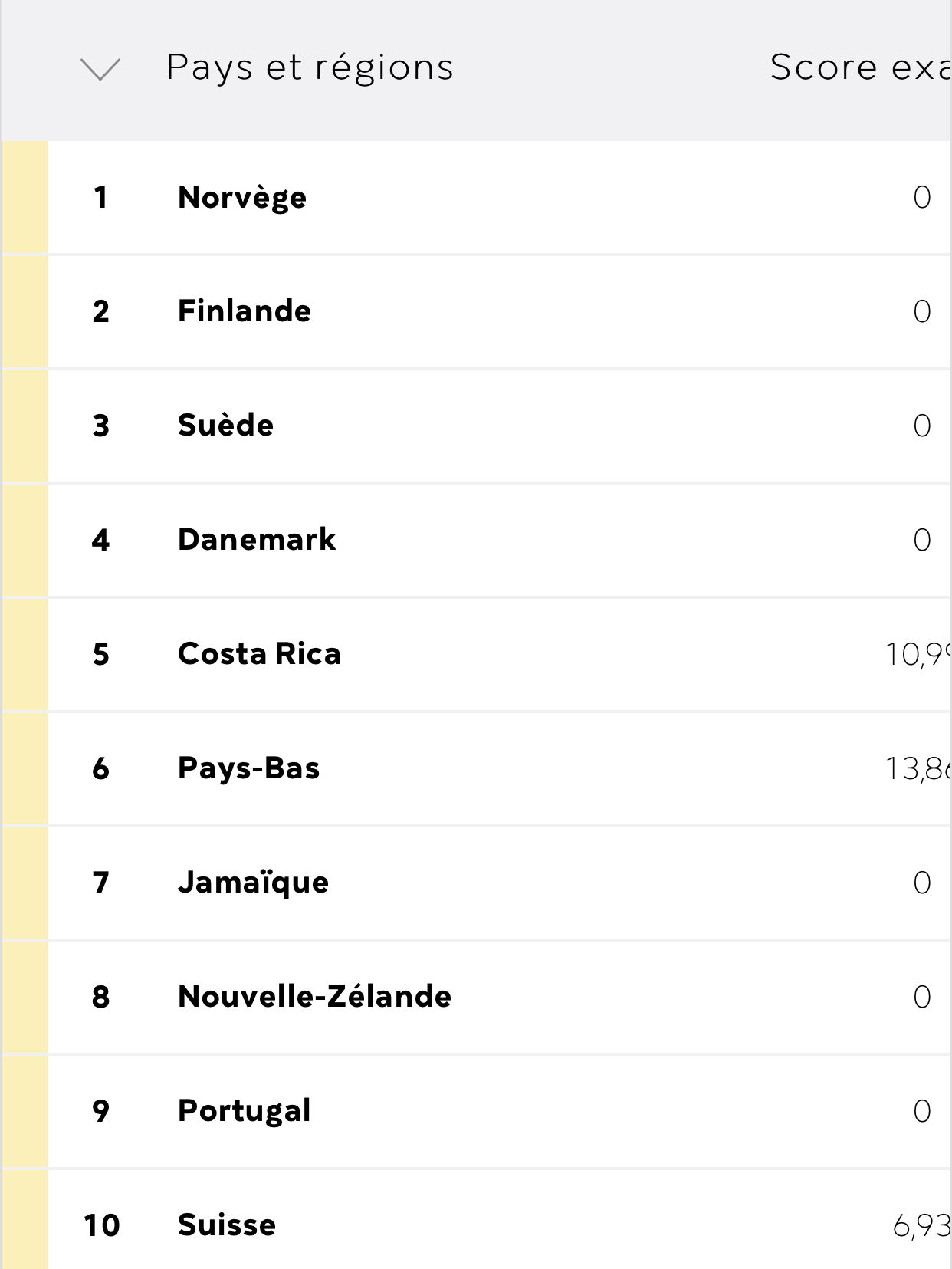This screenshot has height=1269, width=952.
Task: View details for Danemark
Action: tap(257, 540)
